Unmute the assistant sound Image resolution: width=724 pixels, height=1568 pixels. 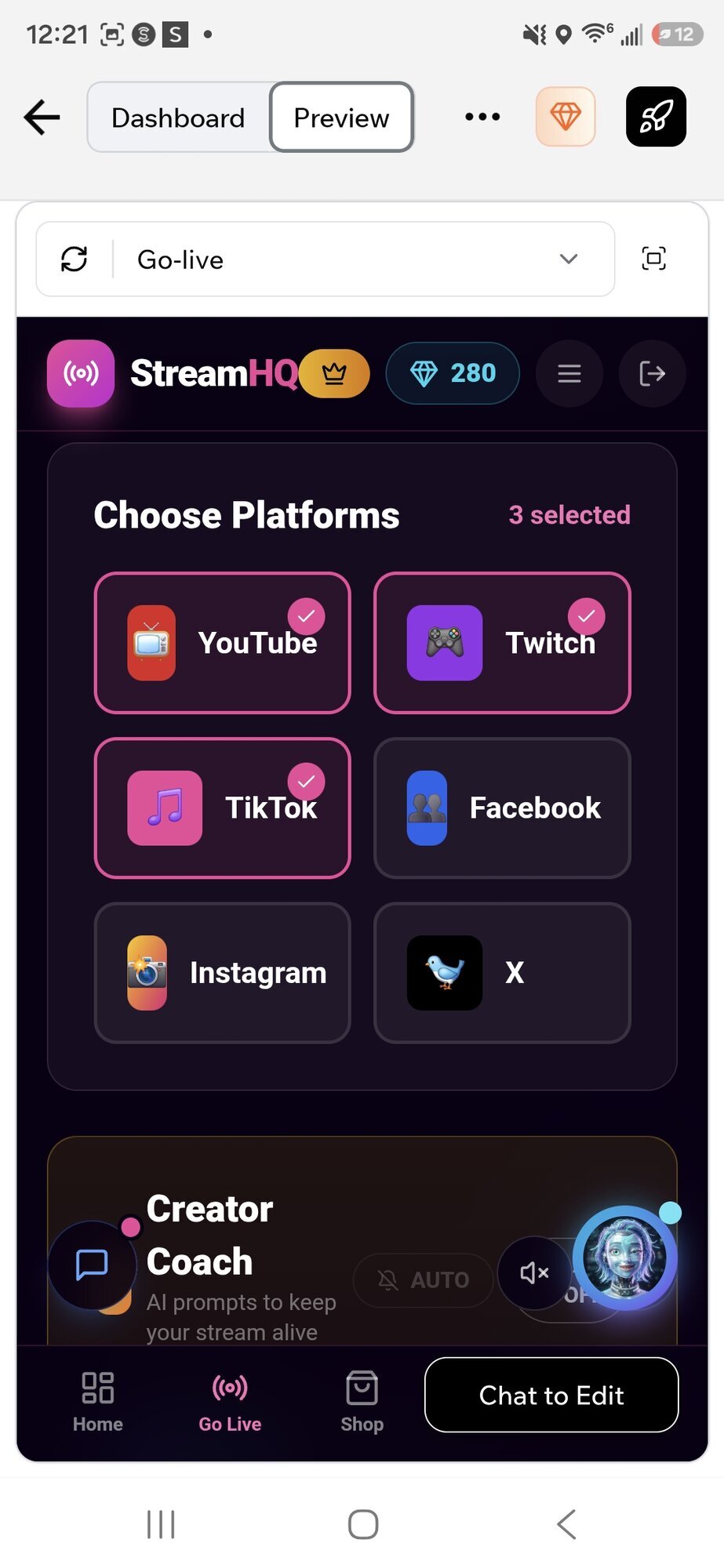pos(535,1273)
